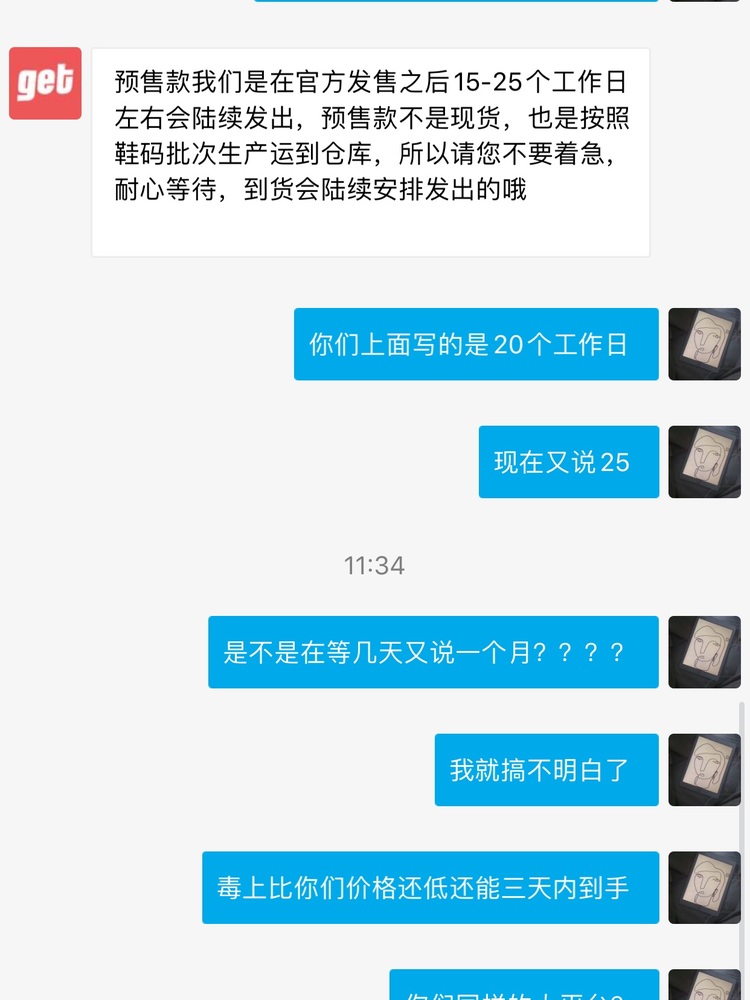Tap avatar beside "现在又说25" message
Viewport: 750px width, 1000px height.
(x=704, y=462)
